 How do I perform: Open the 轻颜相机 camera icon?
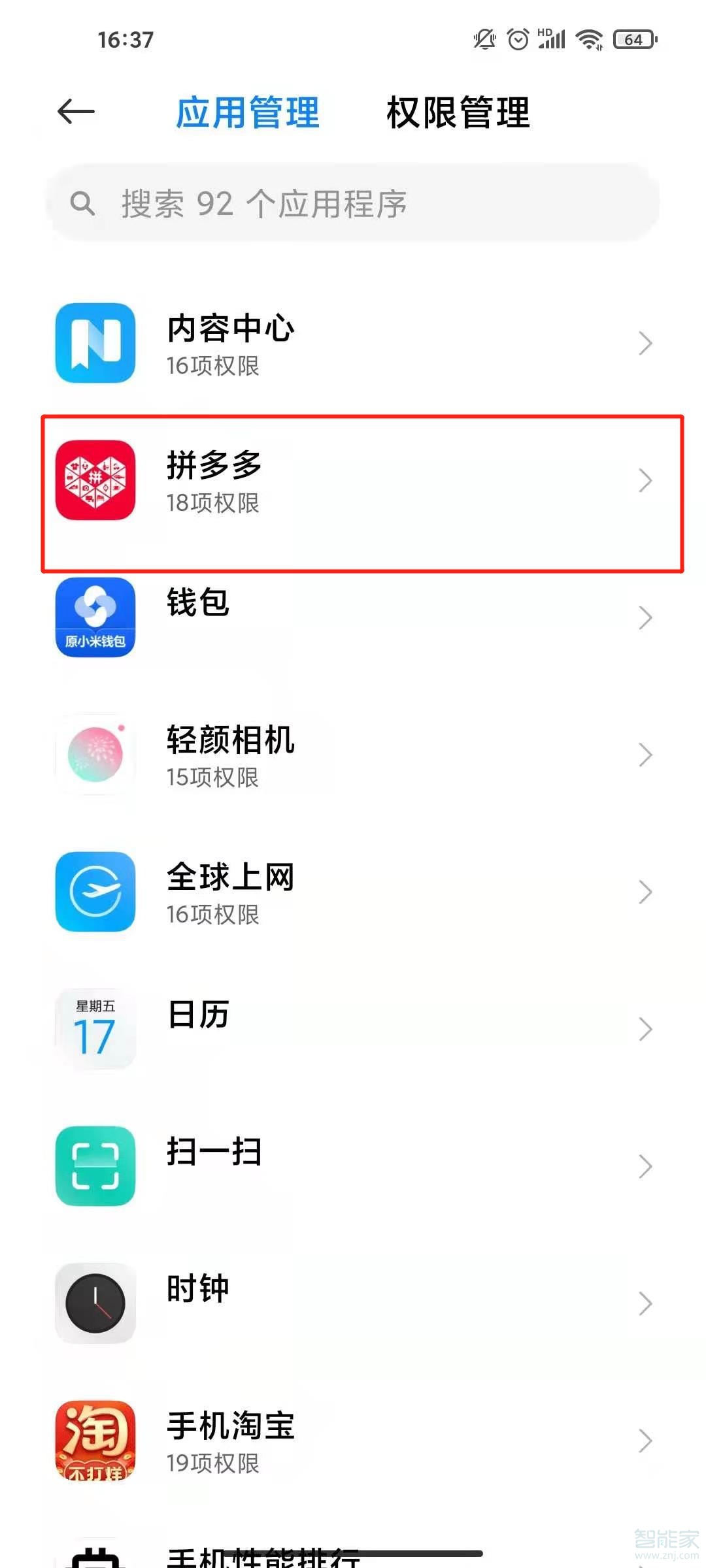(95, 755)
